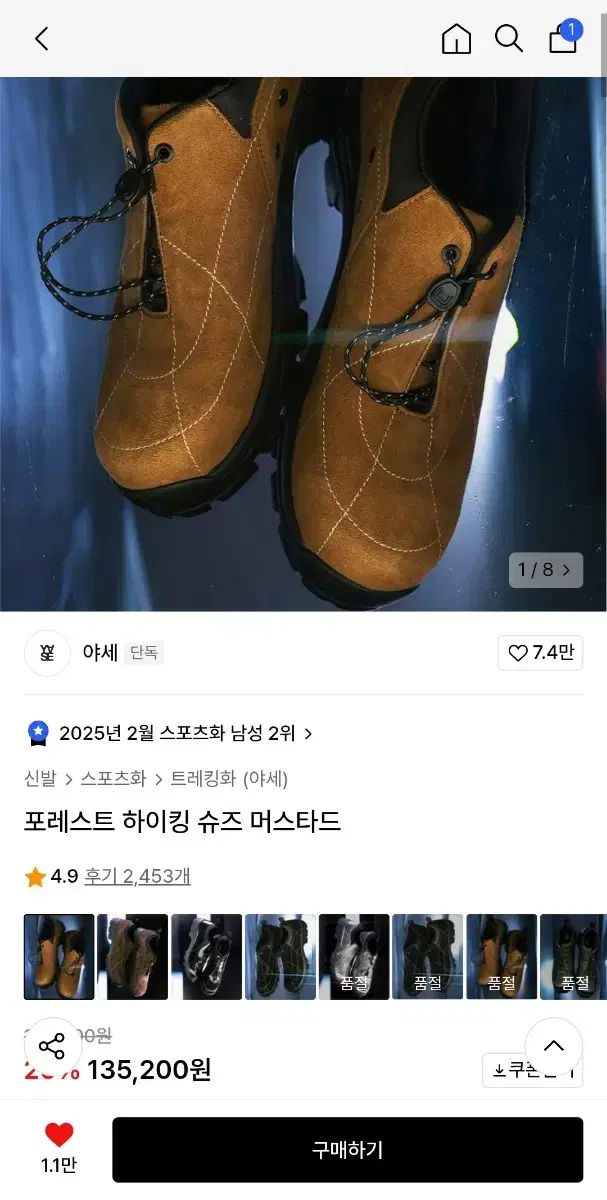Go back using the top arrow
The width and height of the screenshot is (607, 1200).
(x=41, y=39)
